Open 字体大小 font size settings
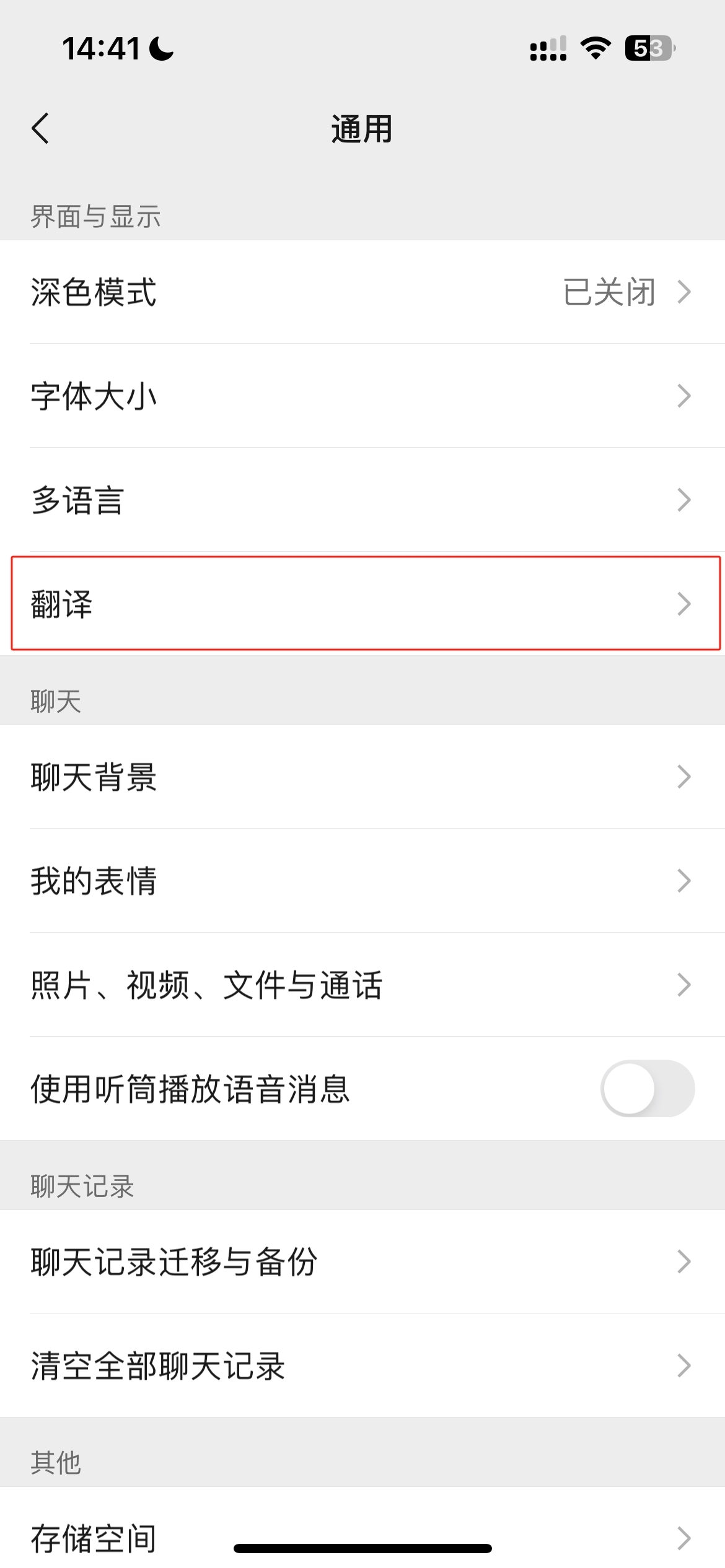725x1568 pixels. coord(362,396)
